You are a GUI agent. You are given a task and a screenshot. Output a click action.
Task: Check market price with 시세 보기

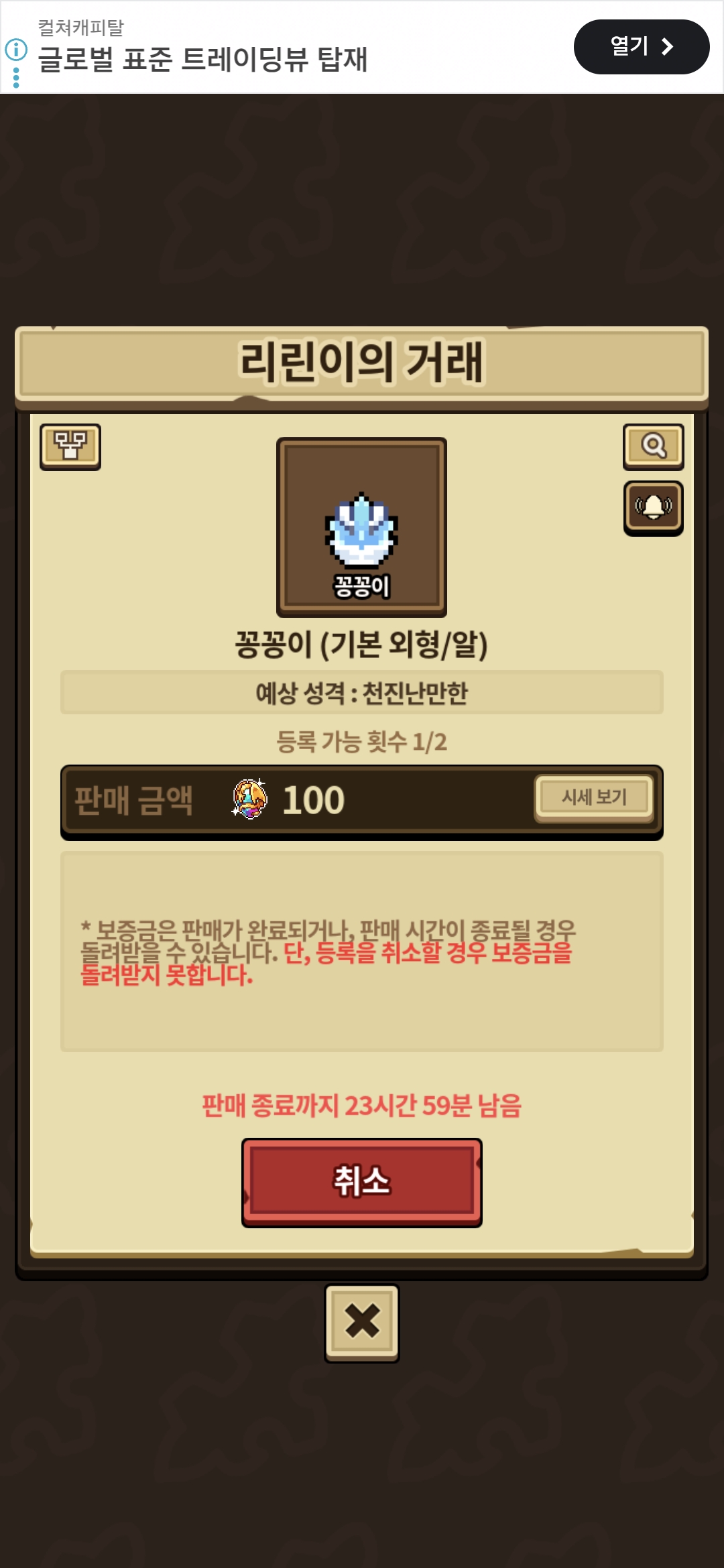593,797
